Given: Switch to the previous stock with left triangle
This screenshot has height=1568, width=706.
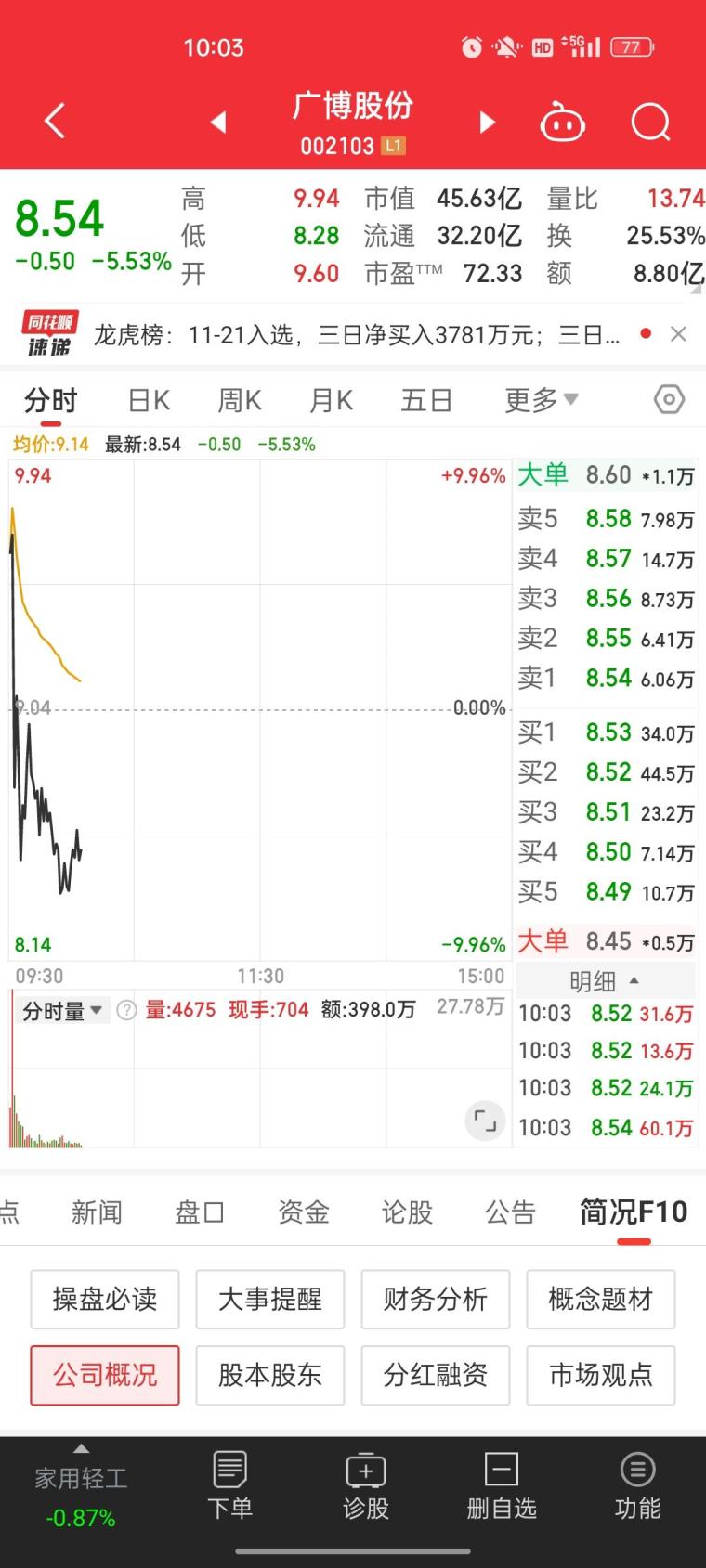Looking at the screenshot, I should [x=218, y=123].
